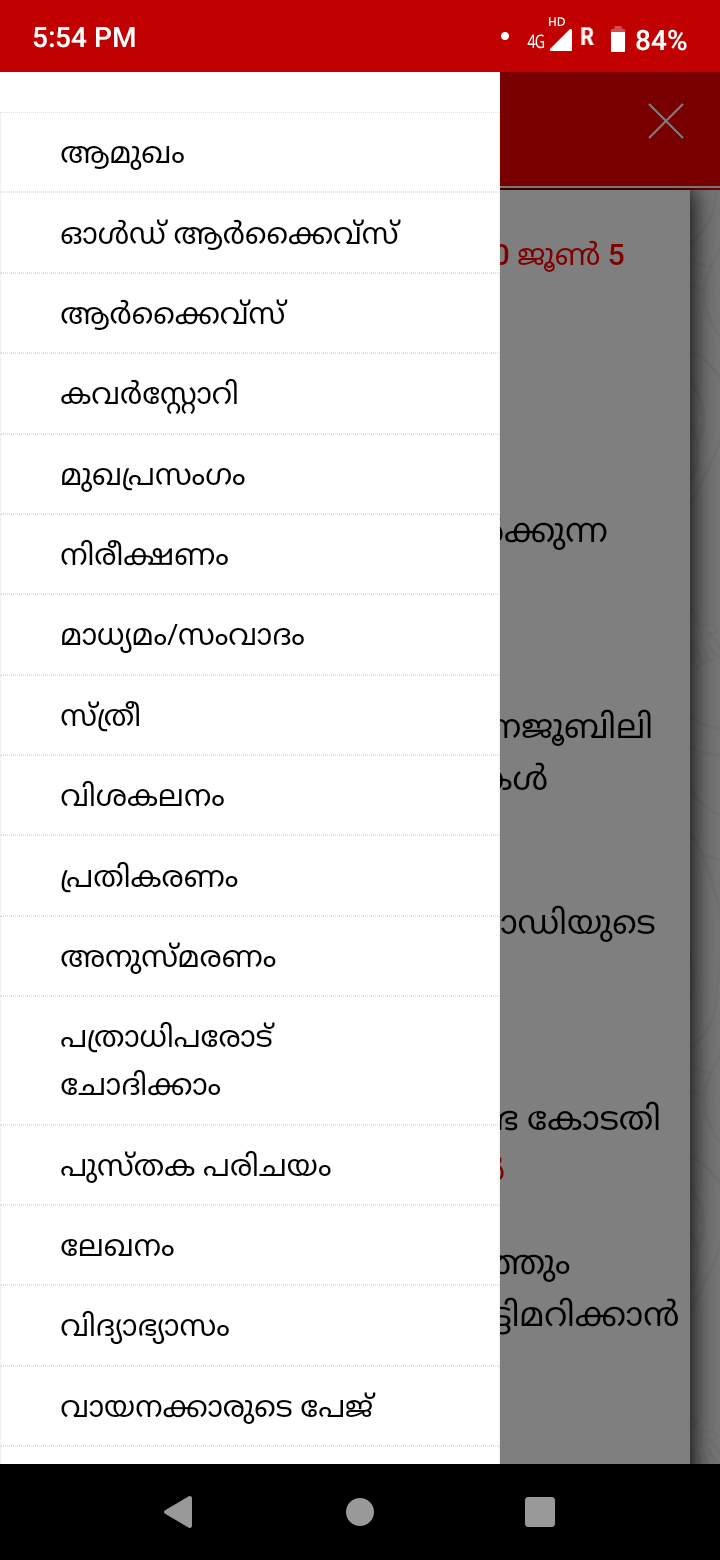Open ഓൾഡ് ആർക്കൈവ്സ് section
This screenshot has height=1560, width=720.
[250, 233]
